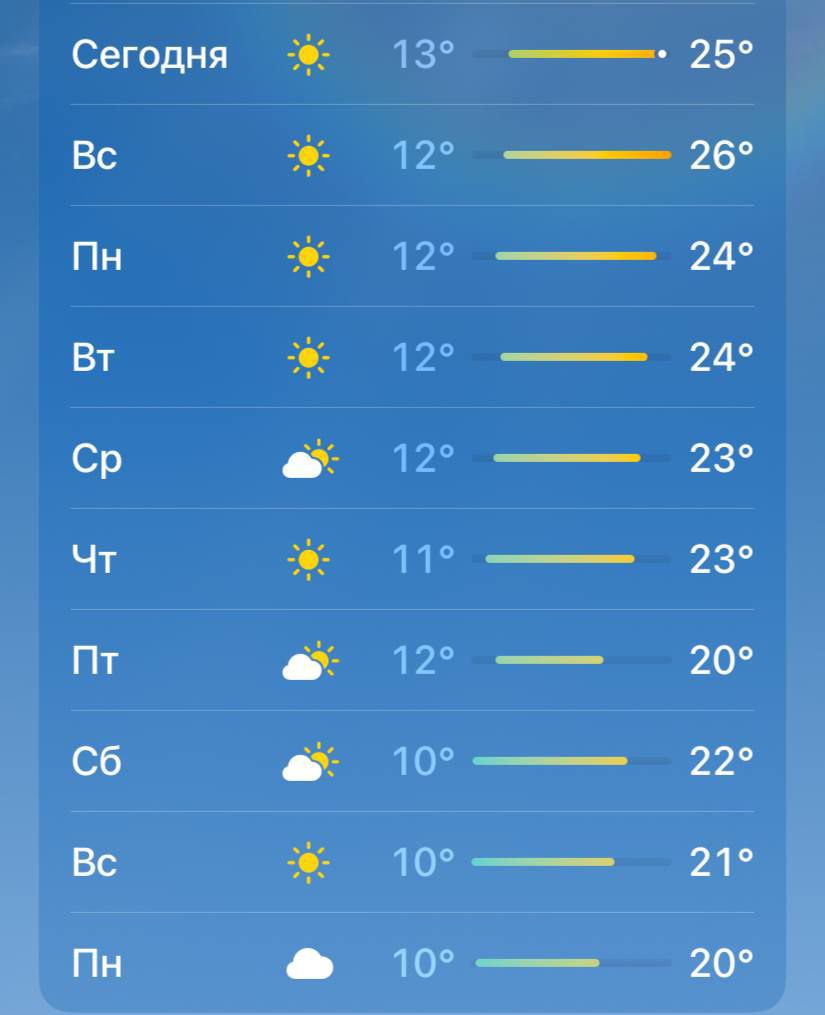825x1015 pixels.
Task: Select the cloudy Пн row with high of 20°
Action: click(412, 963)
